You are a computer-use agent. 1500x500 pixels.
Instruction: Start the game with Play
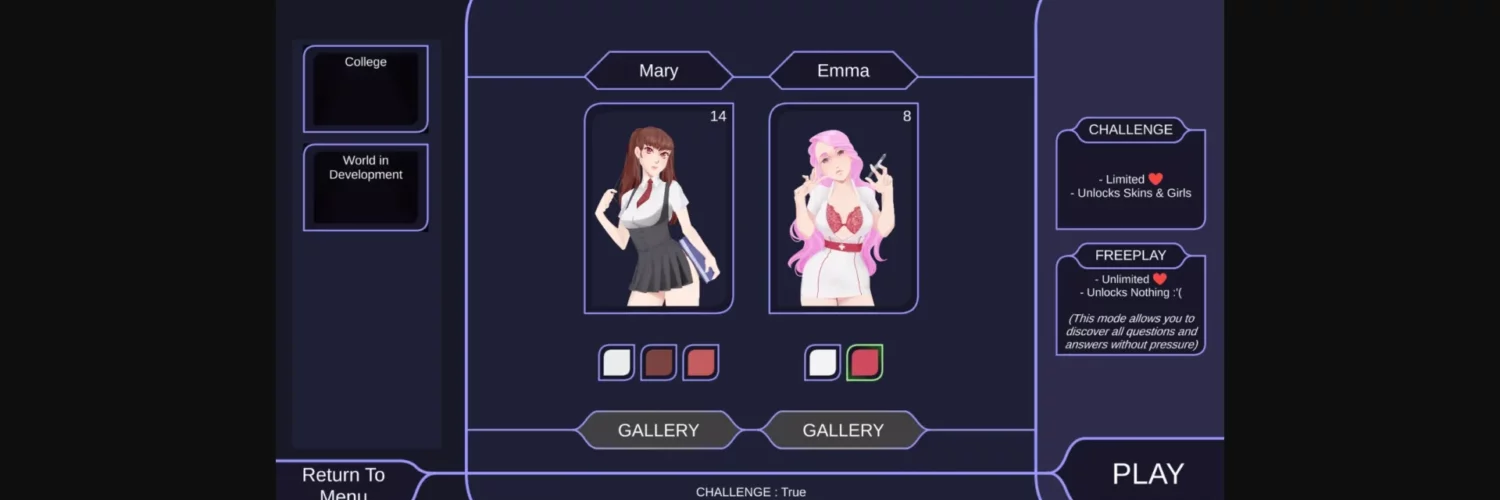pyautogui.click(x=1147, y=473)
